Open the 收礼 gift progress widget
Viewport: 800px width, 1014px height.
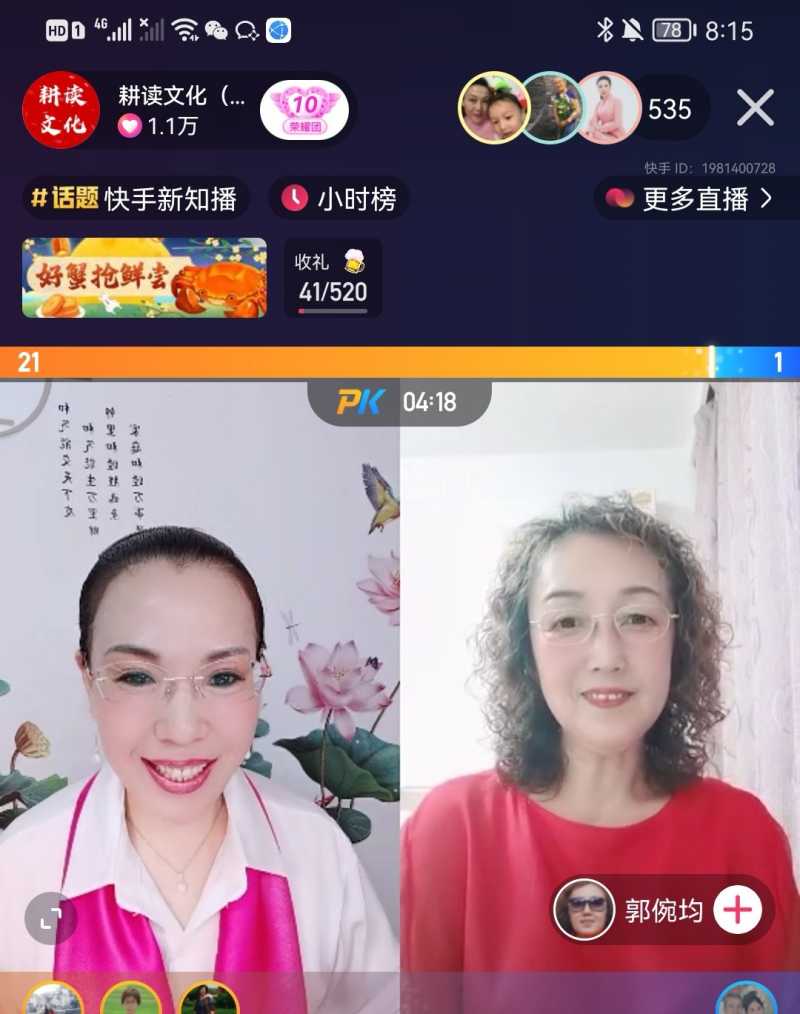pos(332,278)
